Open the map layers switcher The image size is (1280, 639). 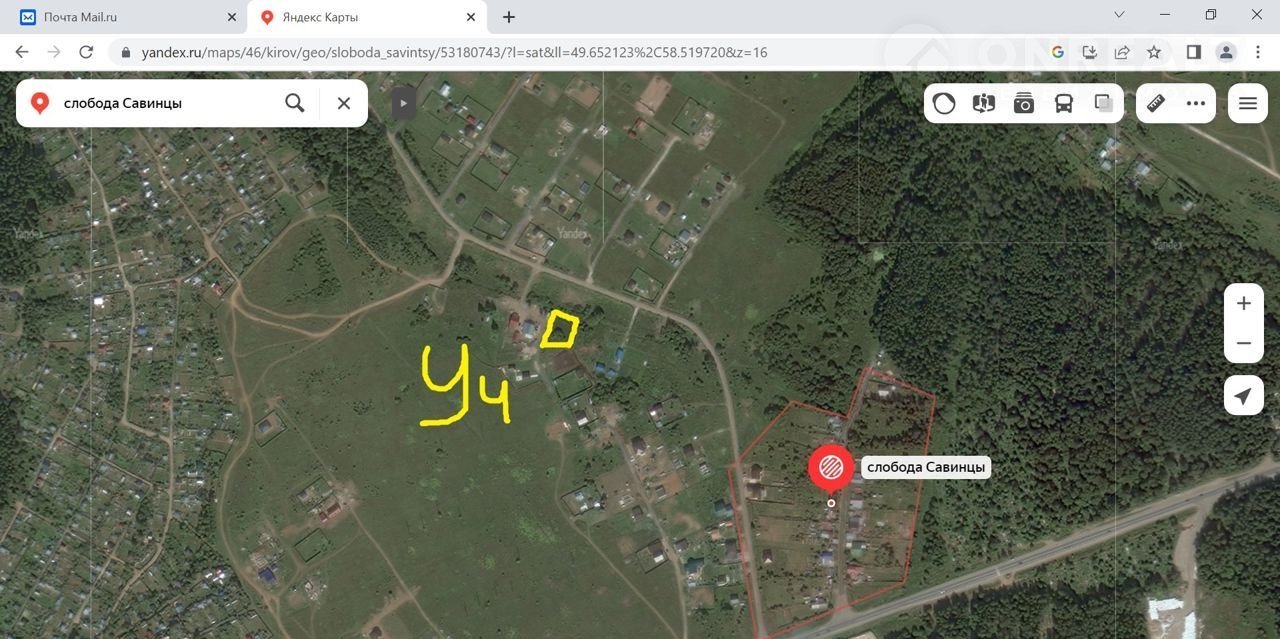coord(1103,103)
